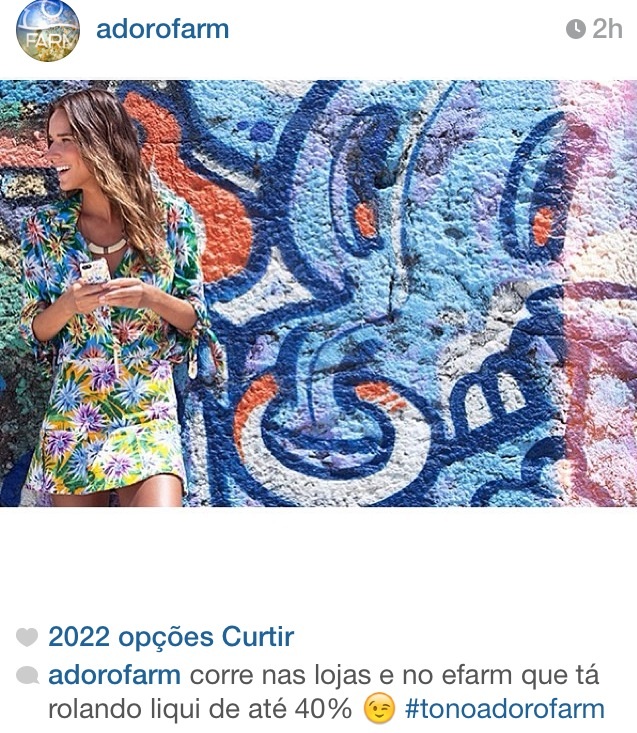Open adorofarm profile picture
Viewport: 637px width, 733px height.
tap(48, 31)
